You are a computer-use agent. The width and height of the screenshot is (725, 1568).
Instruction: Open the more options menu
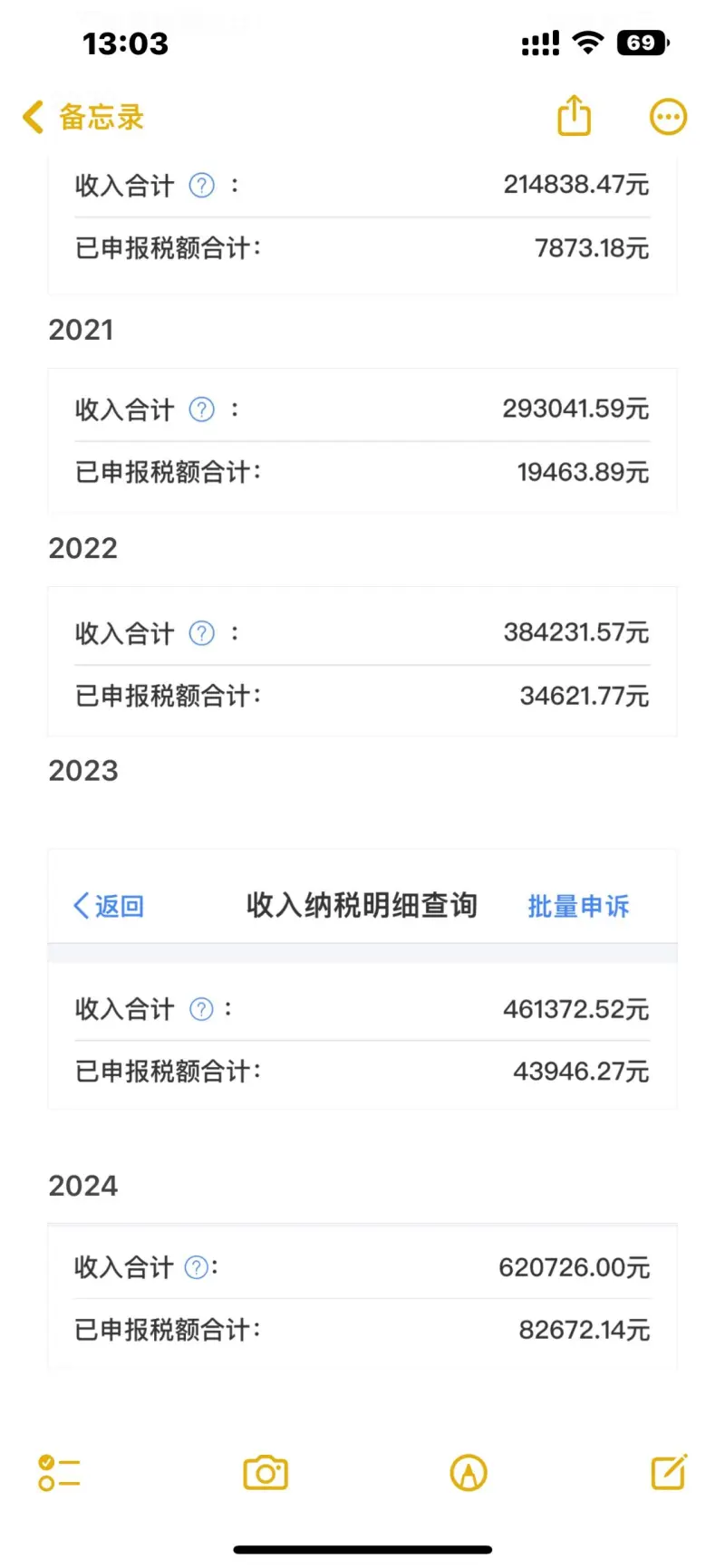click(669, 117)
